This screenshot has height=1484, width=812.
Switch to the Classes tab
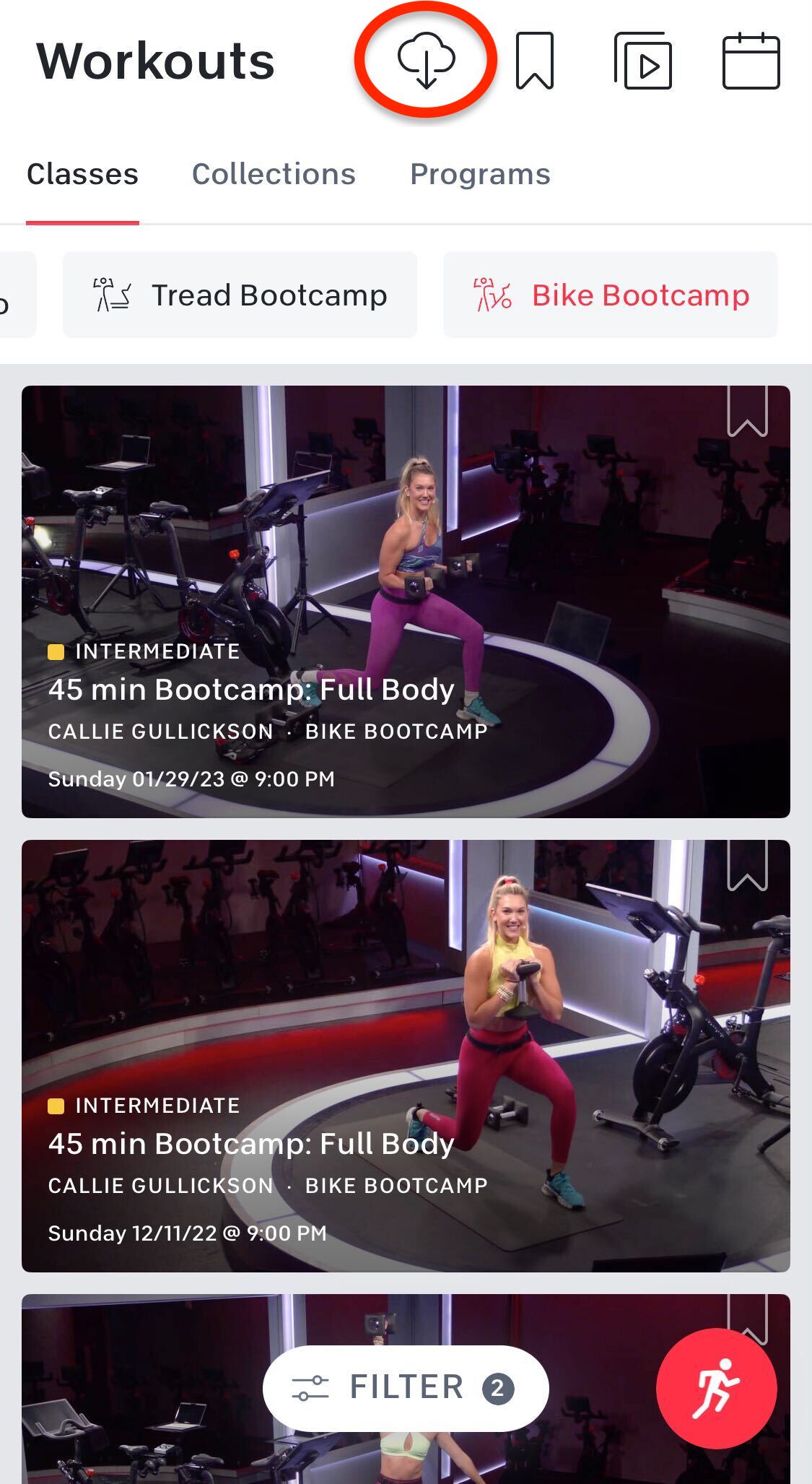point(82,175)
